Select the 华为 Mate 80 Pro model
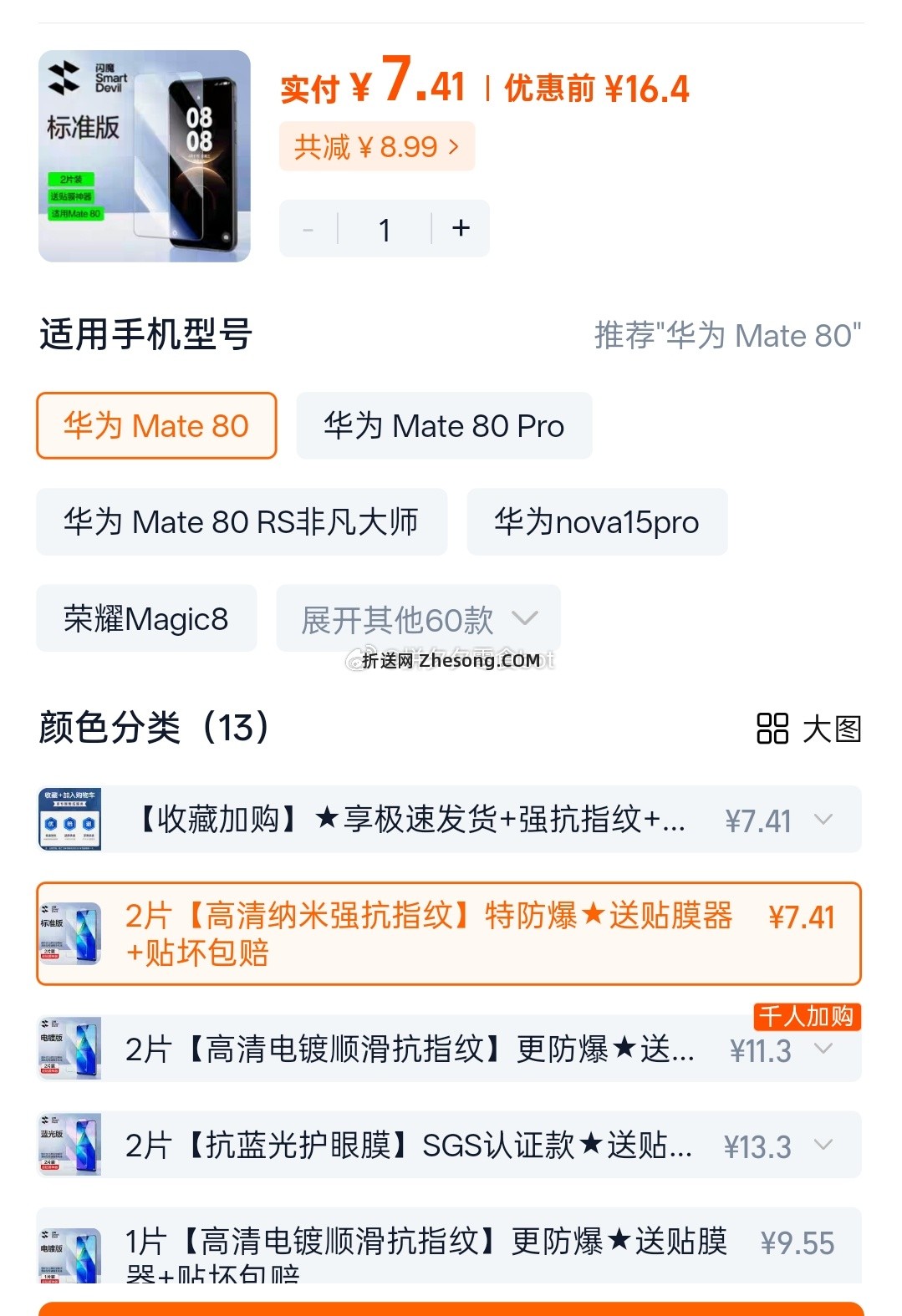This screenshot has width=902, height=1316. point(444,425)
